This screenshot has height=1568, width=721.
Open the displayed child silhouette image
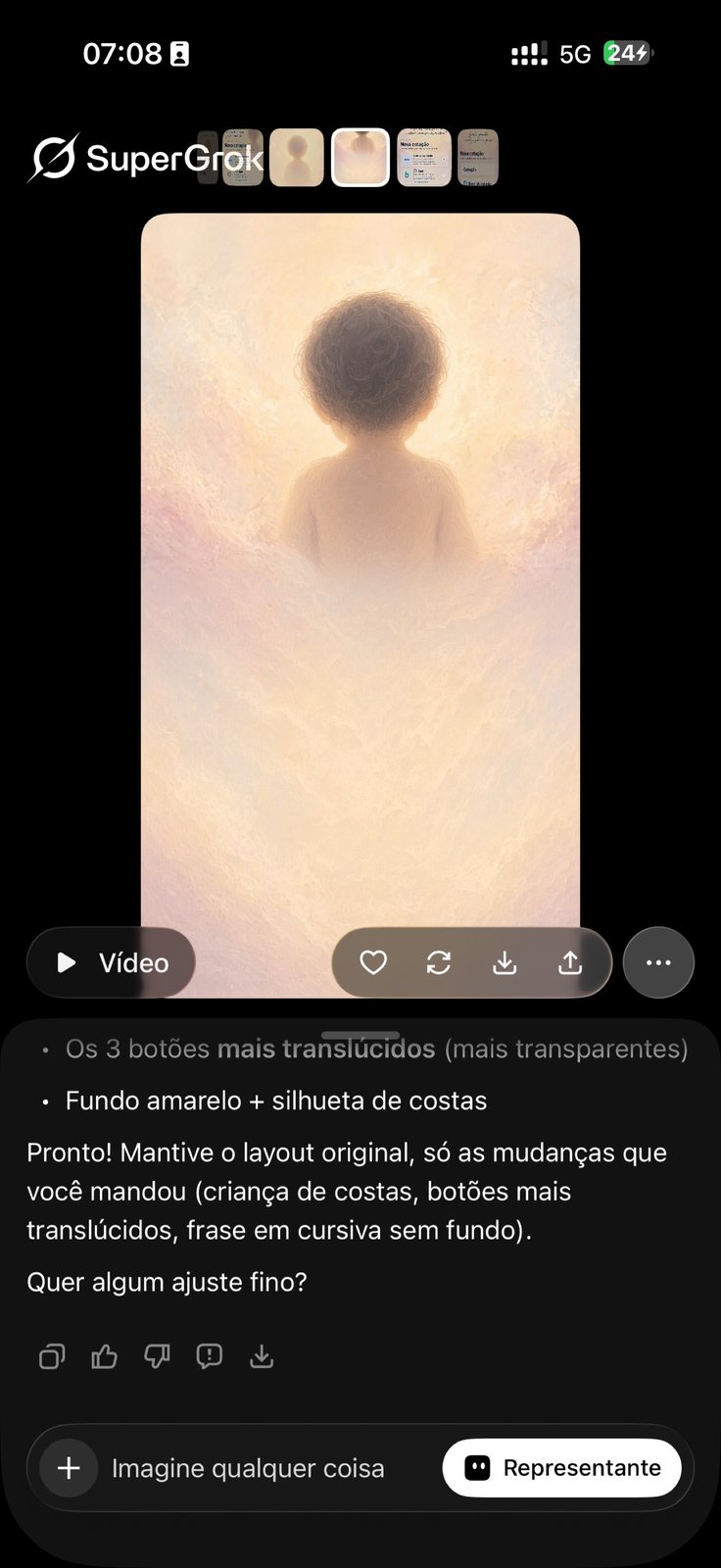[360, 568]
